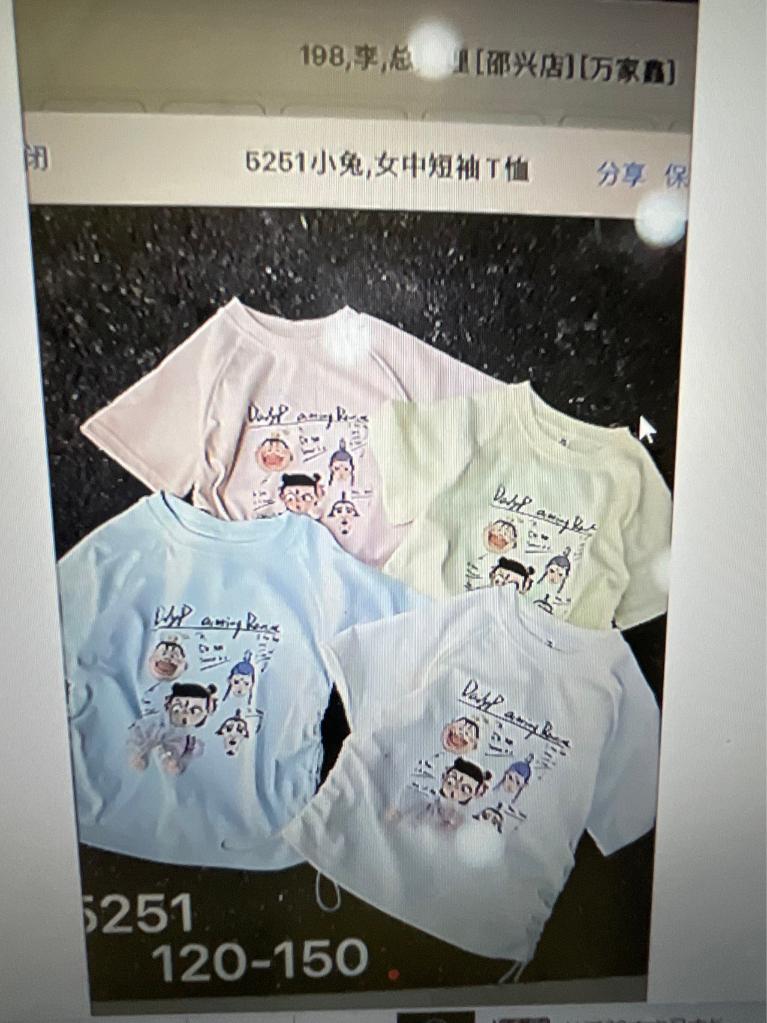This screenshot has height=1023, width=767.
Task: Tap 分享 to share this product image
Action: pyautogui.click(x=620, y=173)
